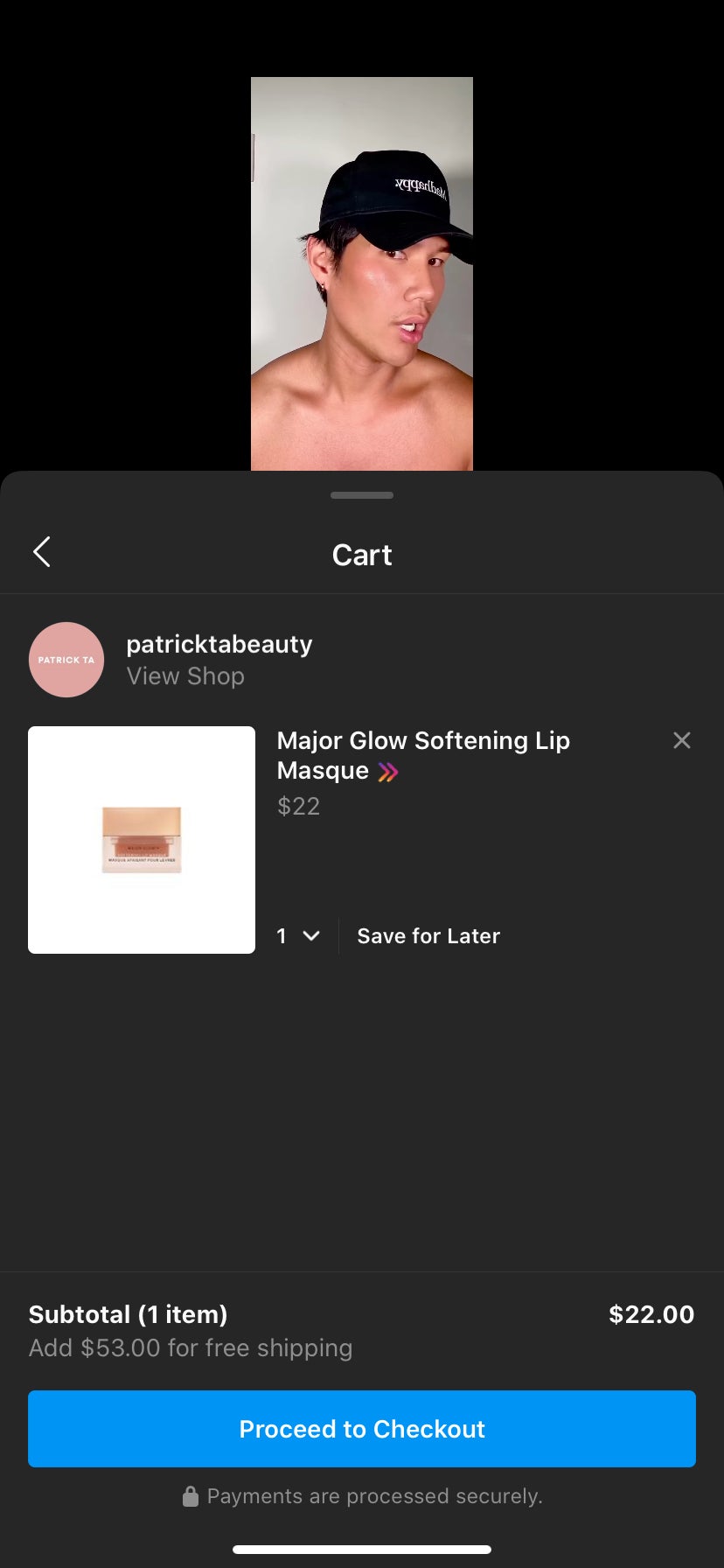Tap the back arrow to exit Cart
Viewport: 724px width, 1568px height.
(41, 552)
